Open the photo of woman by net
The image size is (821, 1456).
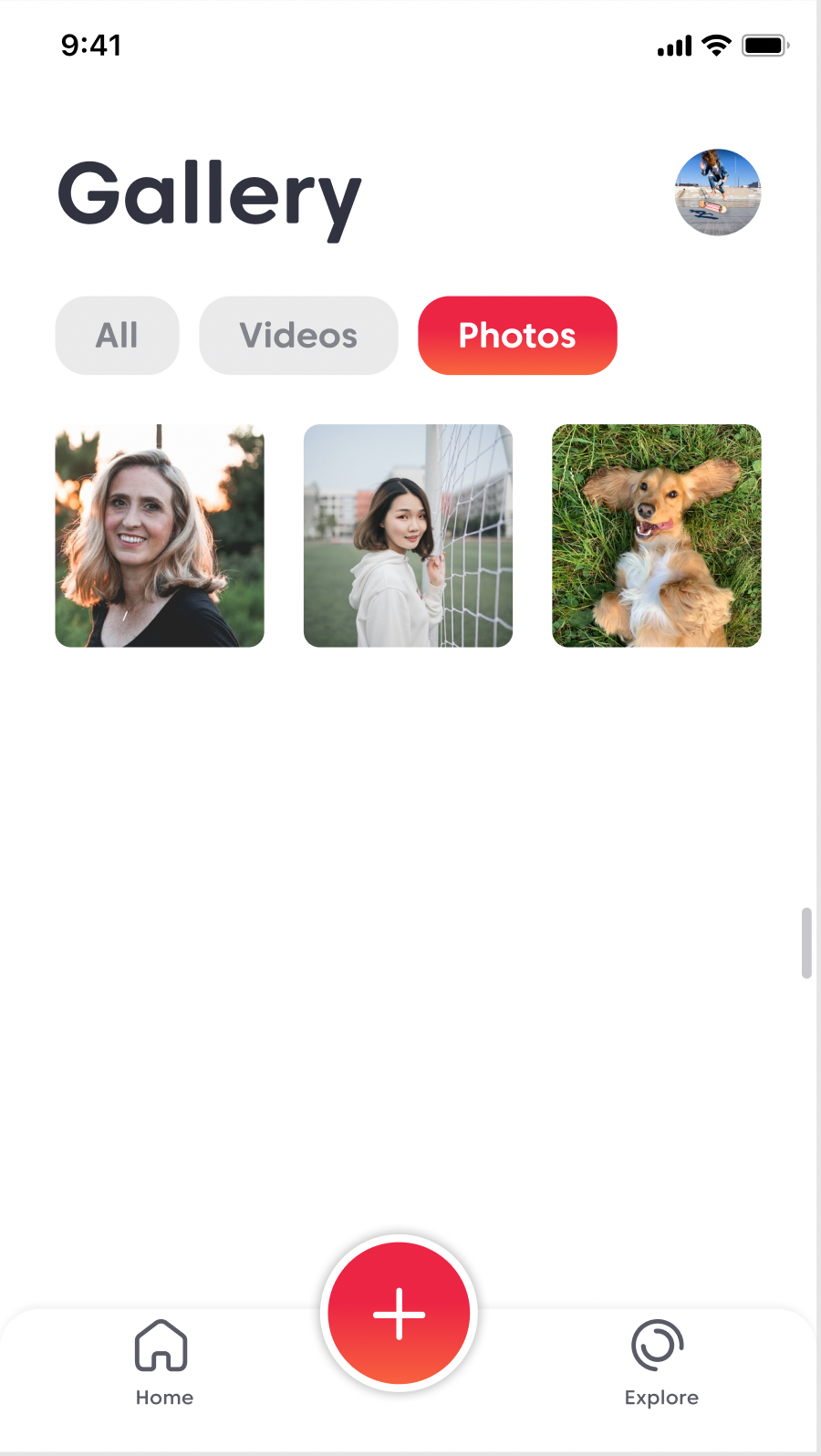(x=408, y=536)
